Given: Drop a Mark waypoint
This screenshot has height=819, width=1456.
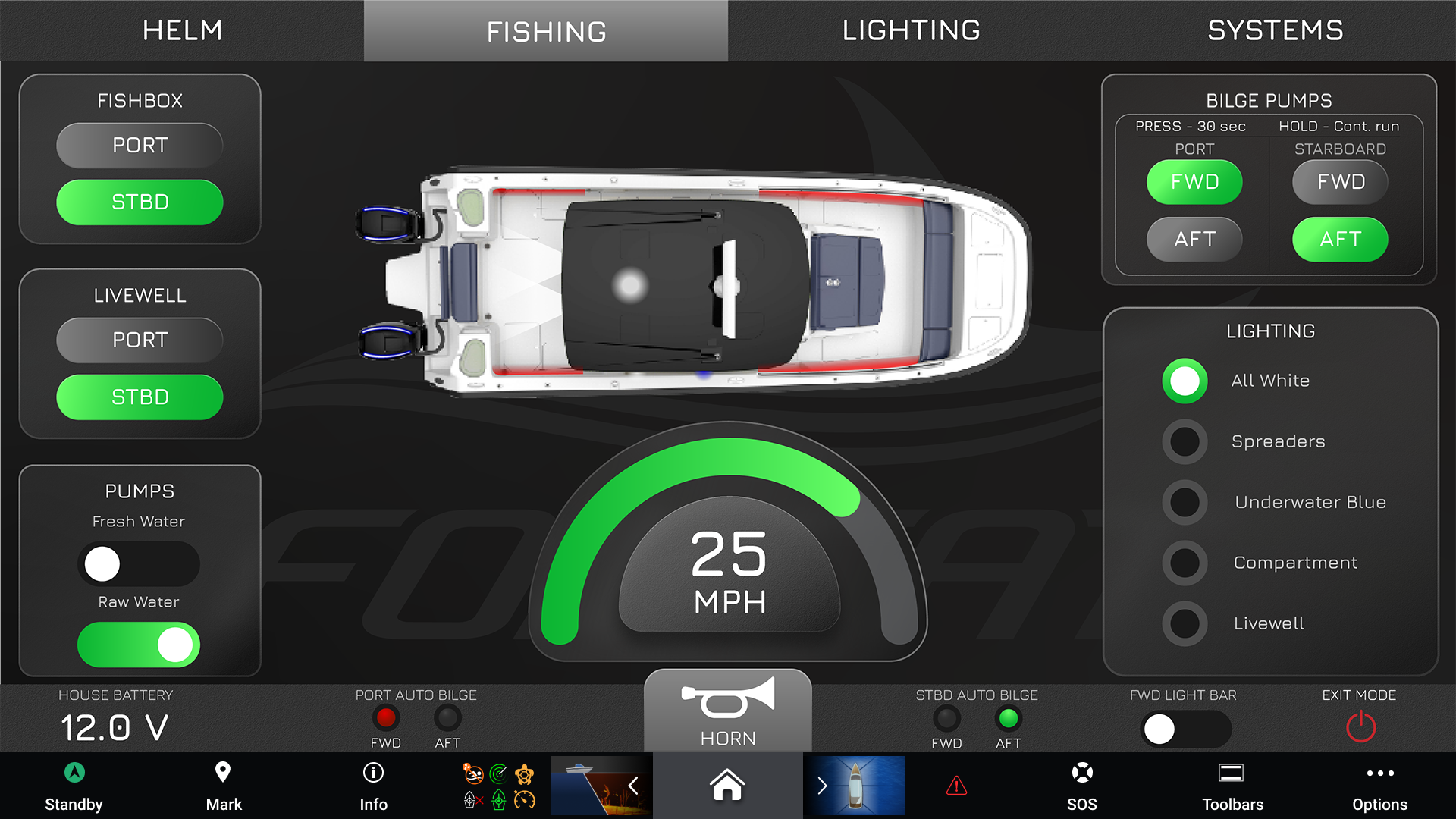Looking at the screenshot, I should pyautogui.click(x=224, y=786).
